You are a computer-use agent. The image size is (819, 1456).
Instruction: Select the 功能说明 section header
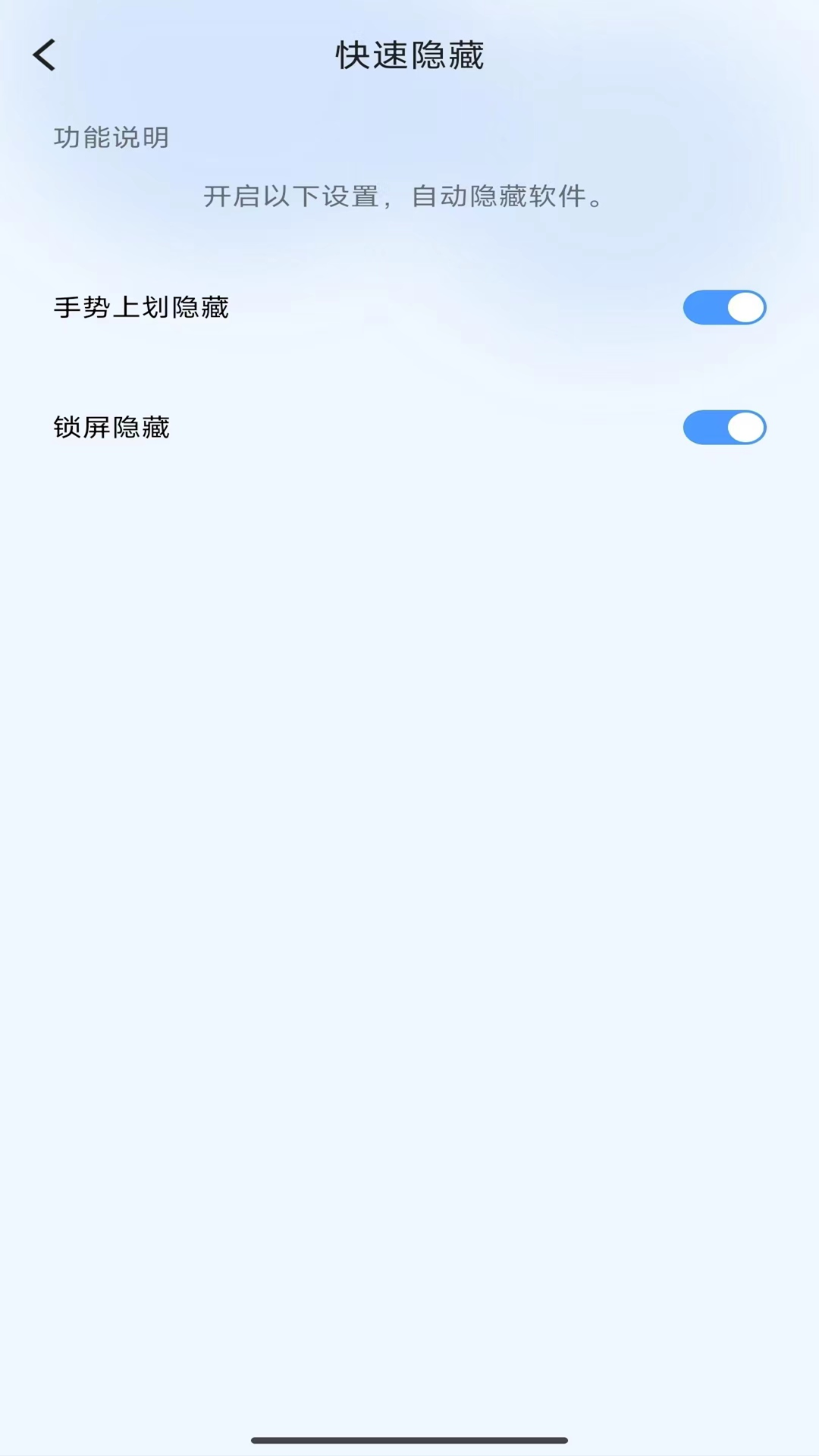pyautogui.click(x=110, y=138)
